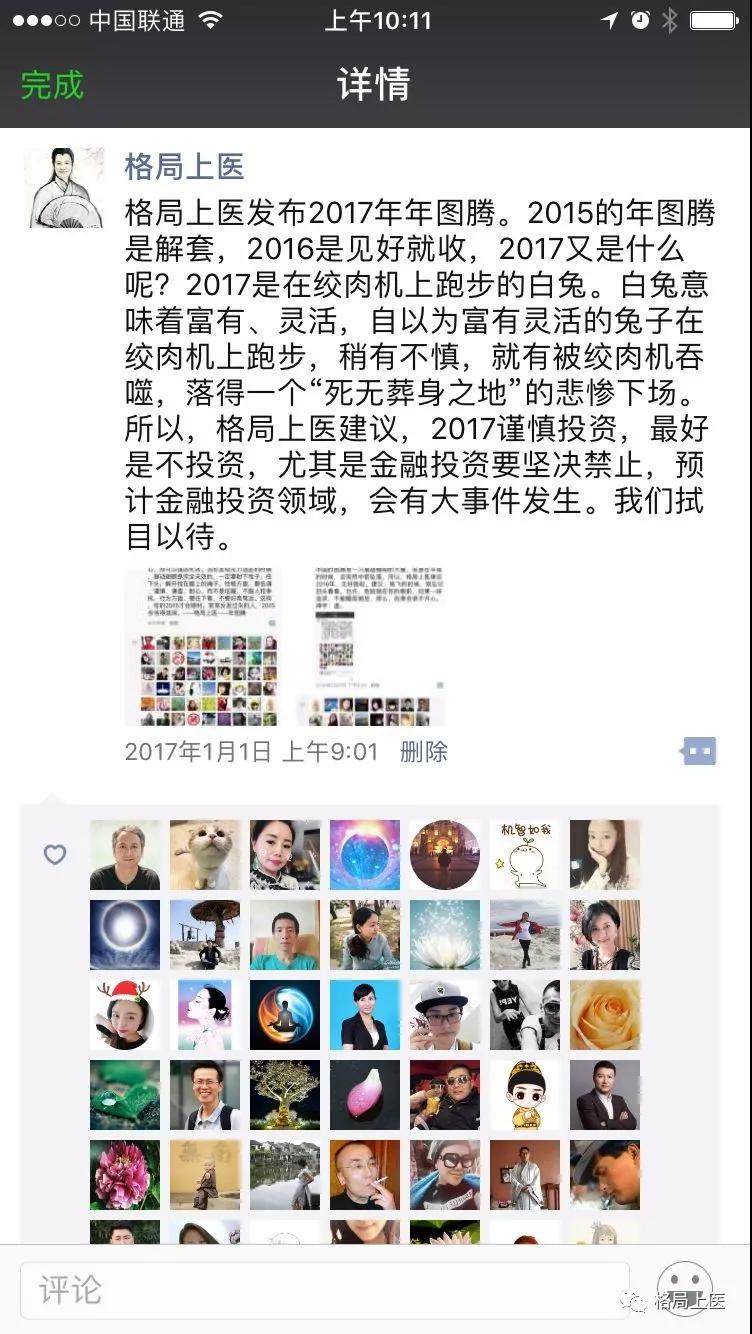The image size is (752, 1334).
Task: Type a comment in the 评论 field
Action: [325, 1290]
